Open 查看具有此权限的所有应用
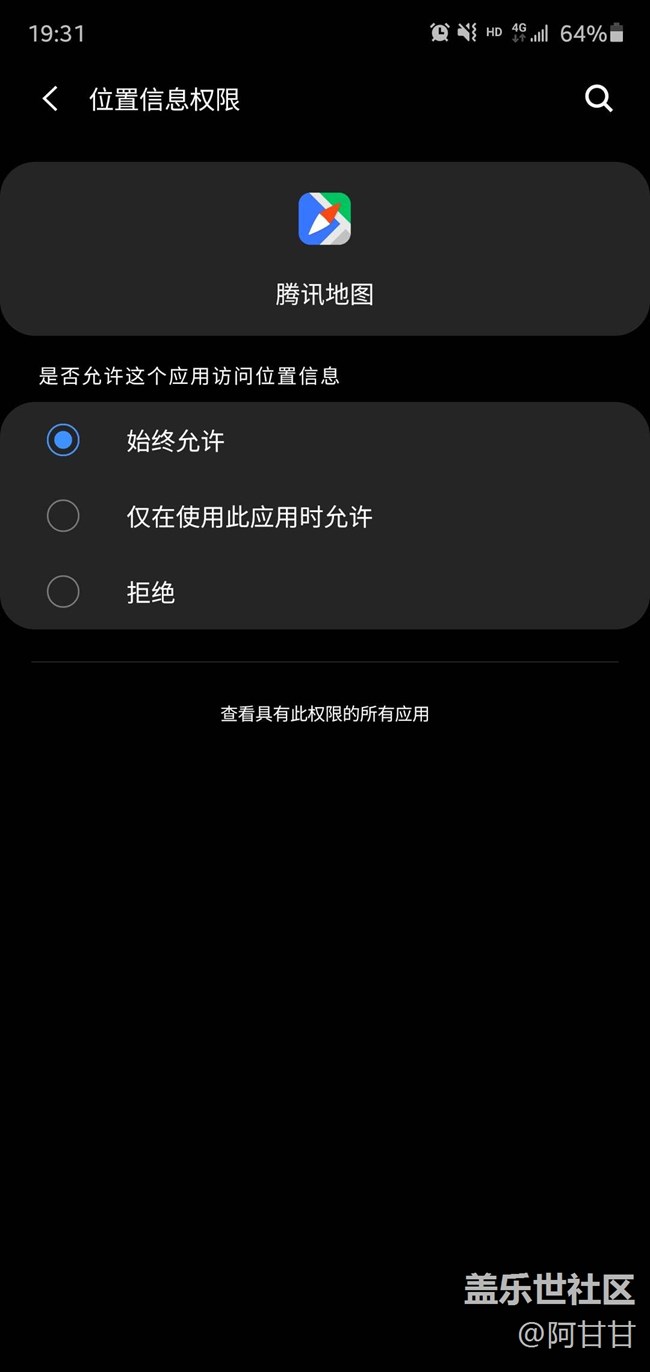The image size is (650, 1372). pos(324,714)
